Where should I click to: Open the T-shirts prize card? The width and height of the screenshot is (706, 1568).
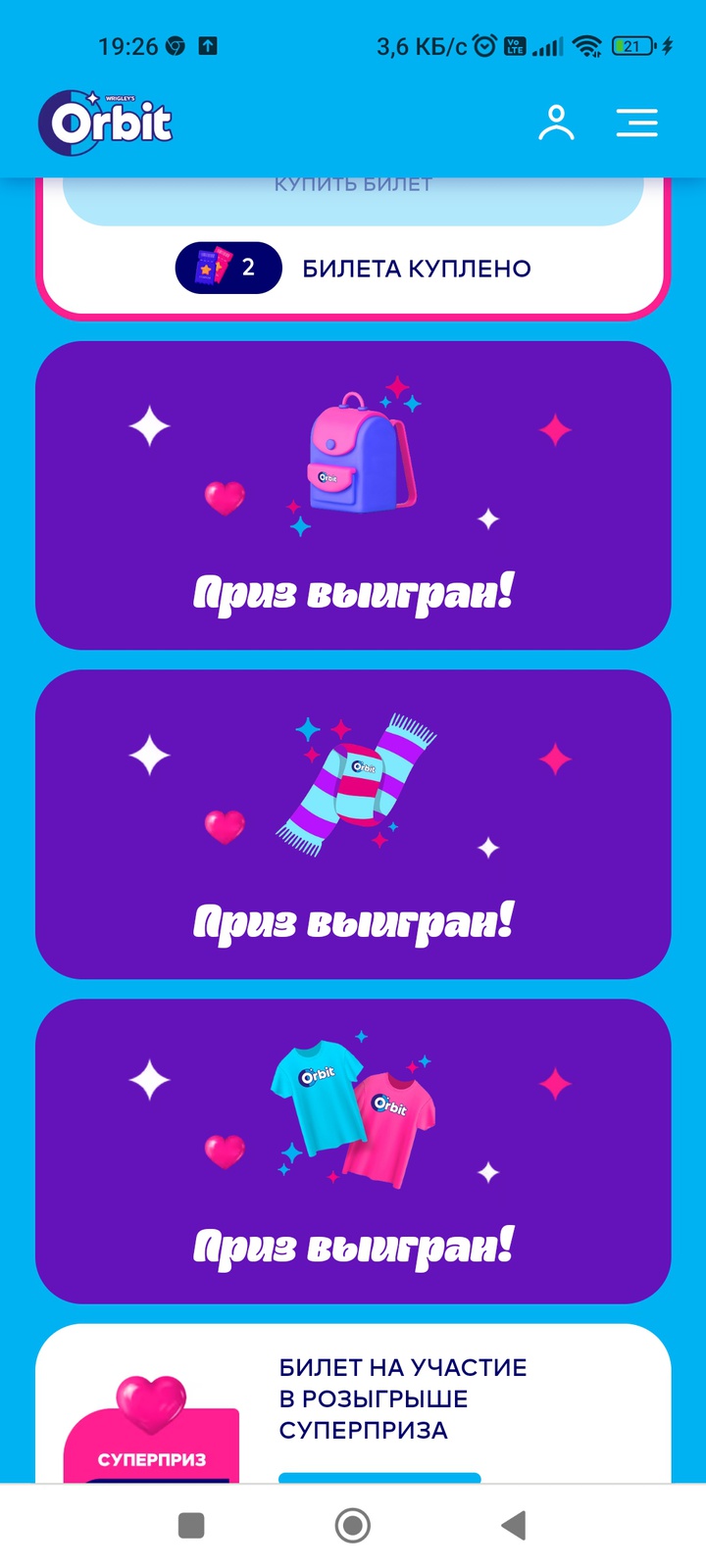point(353,1151)
